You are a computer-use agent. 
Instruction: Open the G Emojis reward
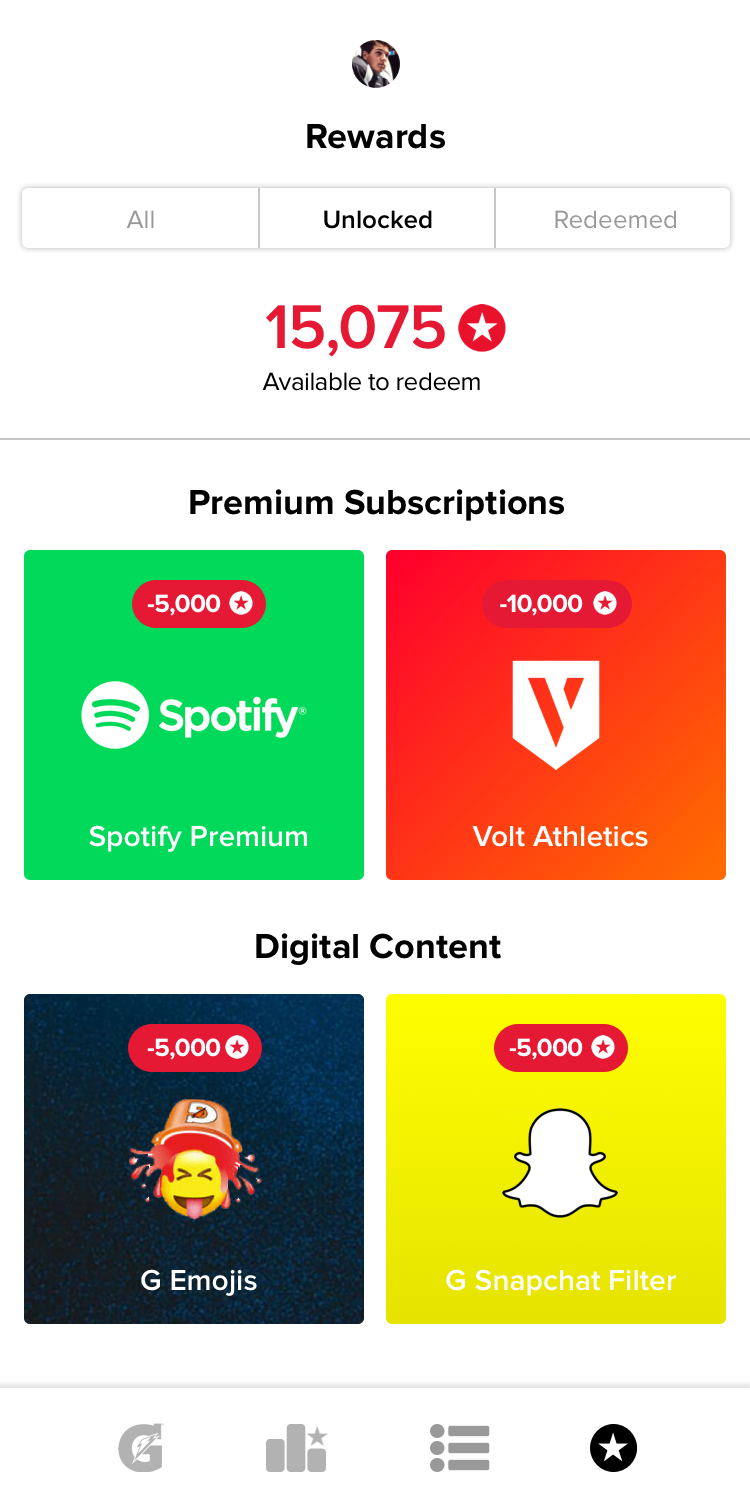click(x=194, y=1159)
